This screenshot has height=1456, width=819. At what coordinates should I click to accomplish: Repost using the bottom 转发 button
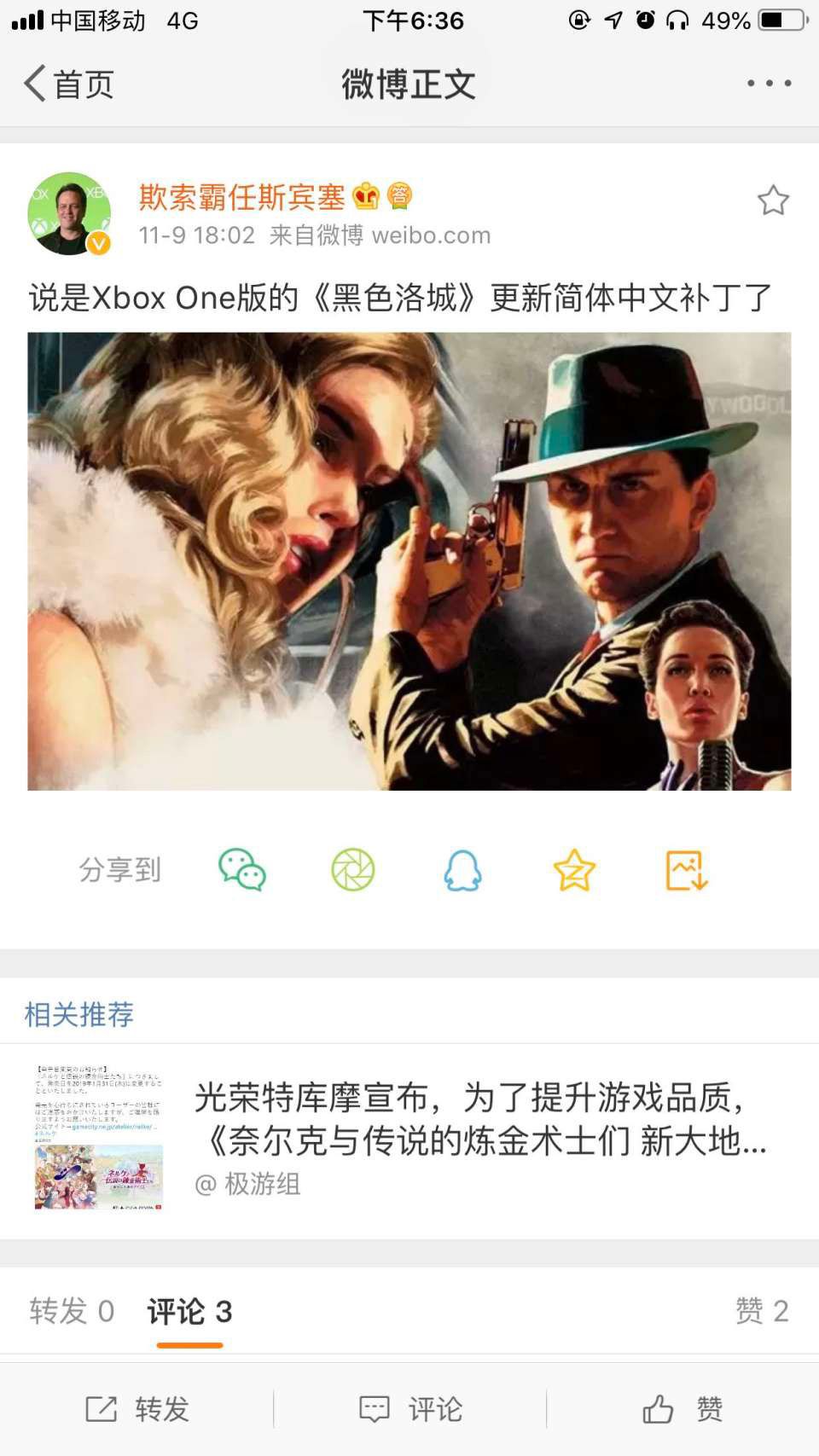tap(136, 1409)
